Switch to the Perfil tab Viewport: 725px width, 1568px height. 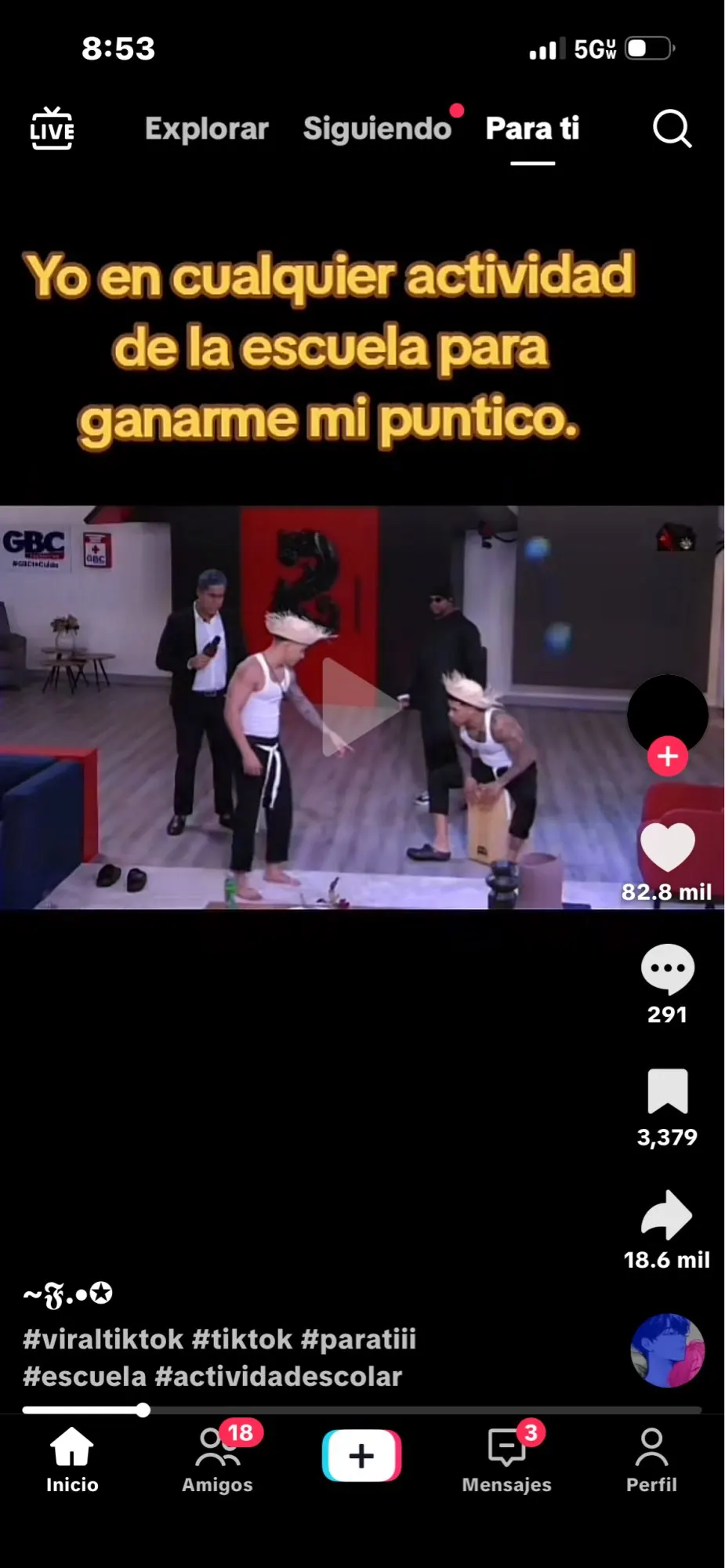click(651, 1461)
